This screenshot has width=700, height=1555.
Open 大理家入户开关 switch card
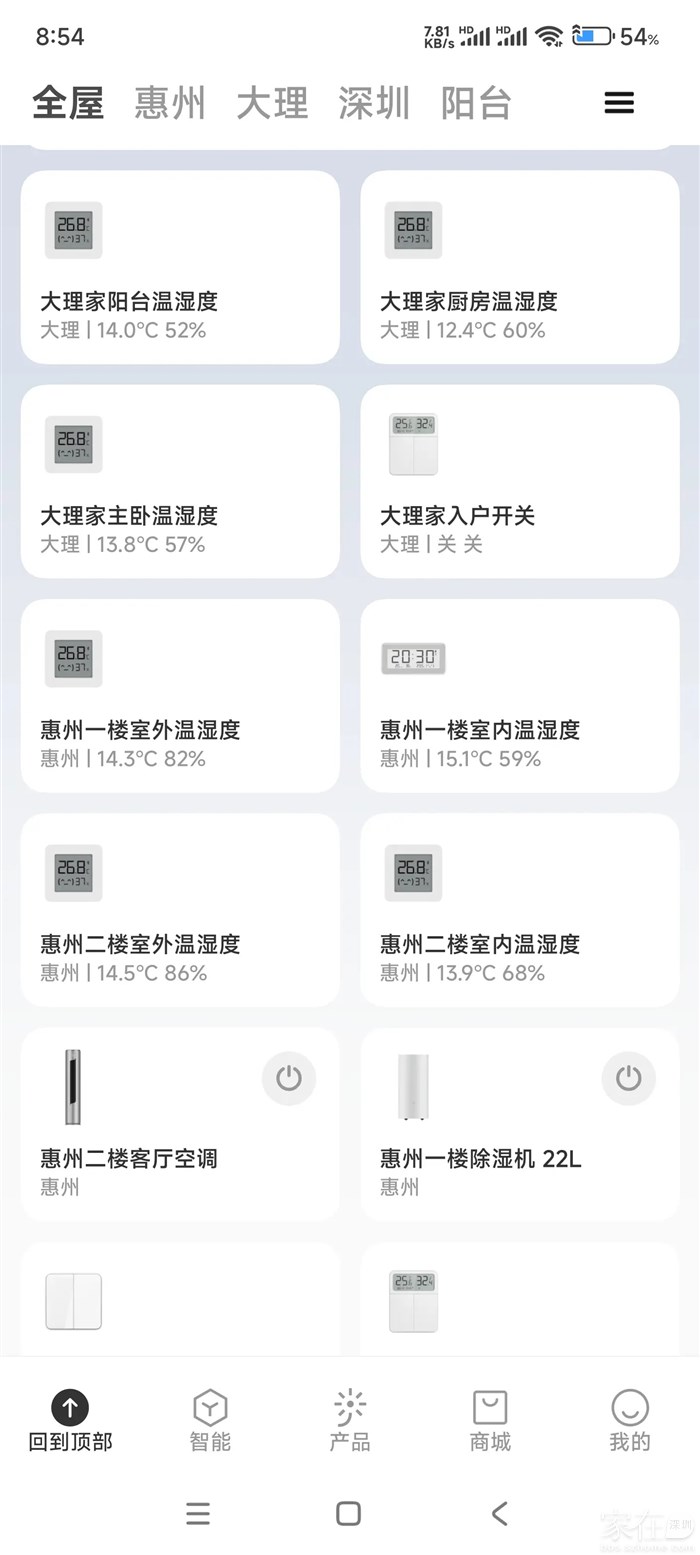point(520,481)
